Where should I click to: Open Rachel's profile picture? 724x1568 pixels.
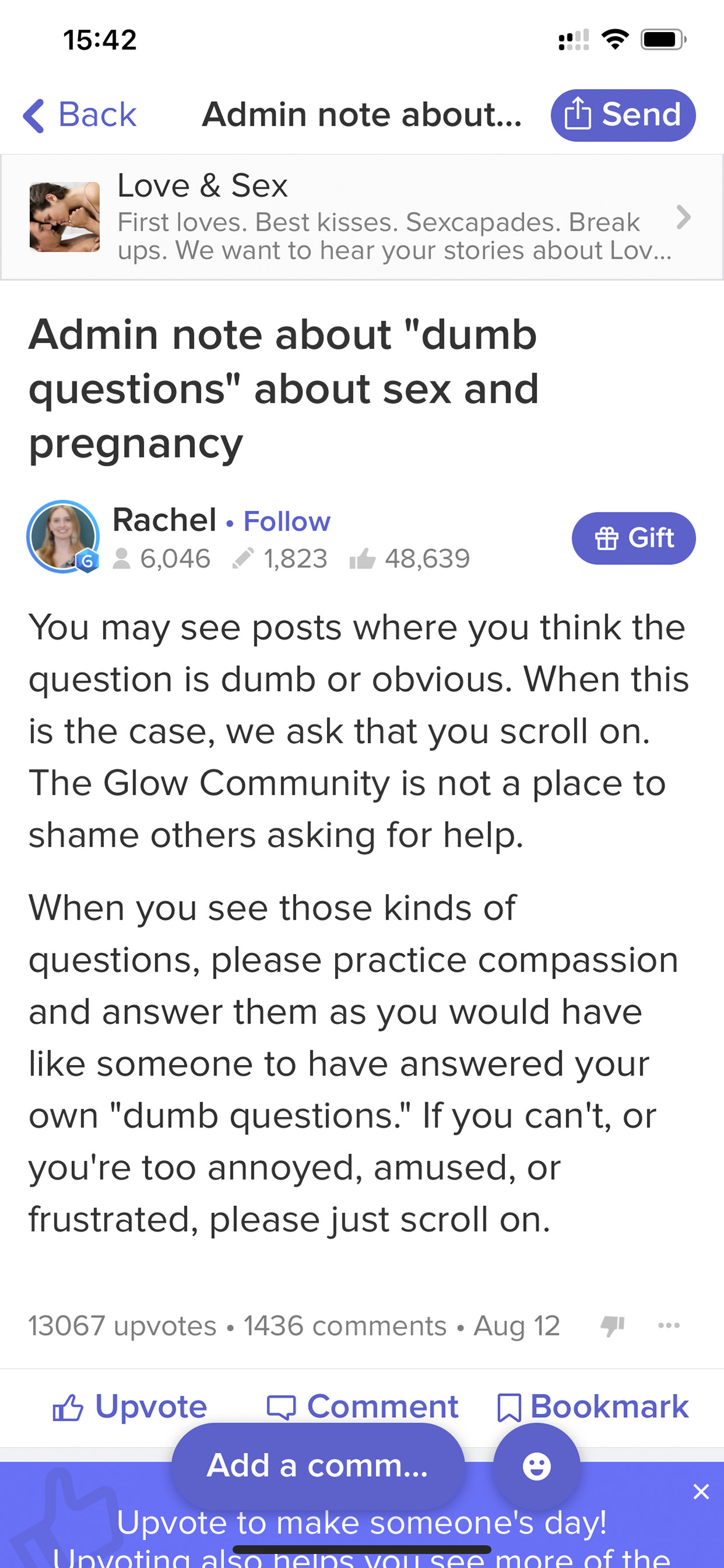(x=63, y=536)
